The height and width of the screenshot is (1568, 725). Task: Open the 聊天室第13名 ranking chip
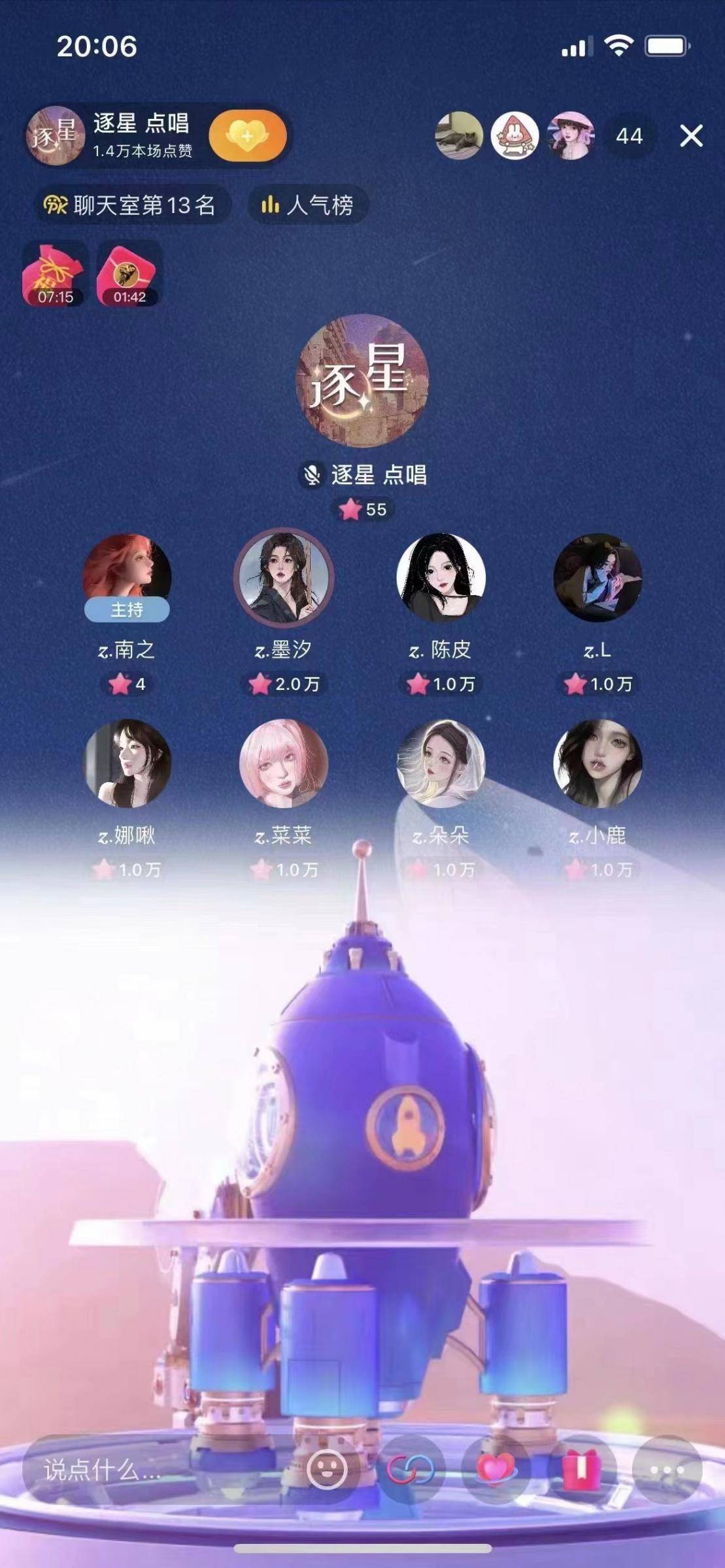coord(131,205)
